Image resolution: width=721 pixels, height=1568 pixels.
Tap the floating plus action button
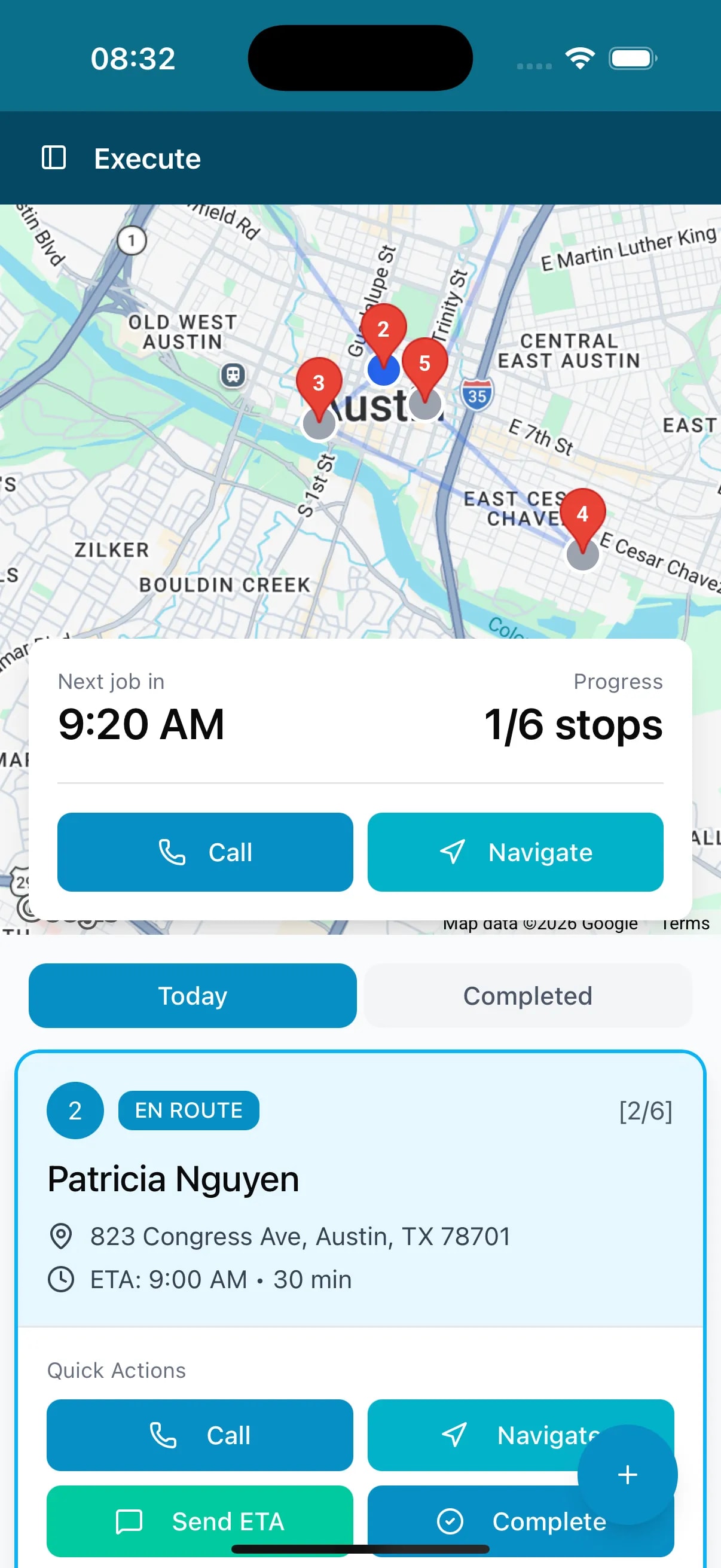pos(627,1474)
